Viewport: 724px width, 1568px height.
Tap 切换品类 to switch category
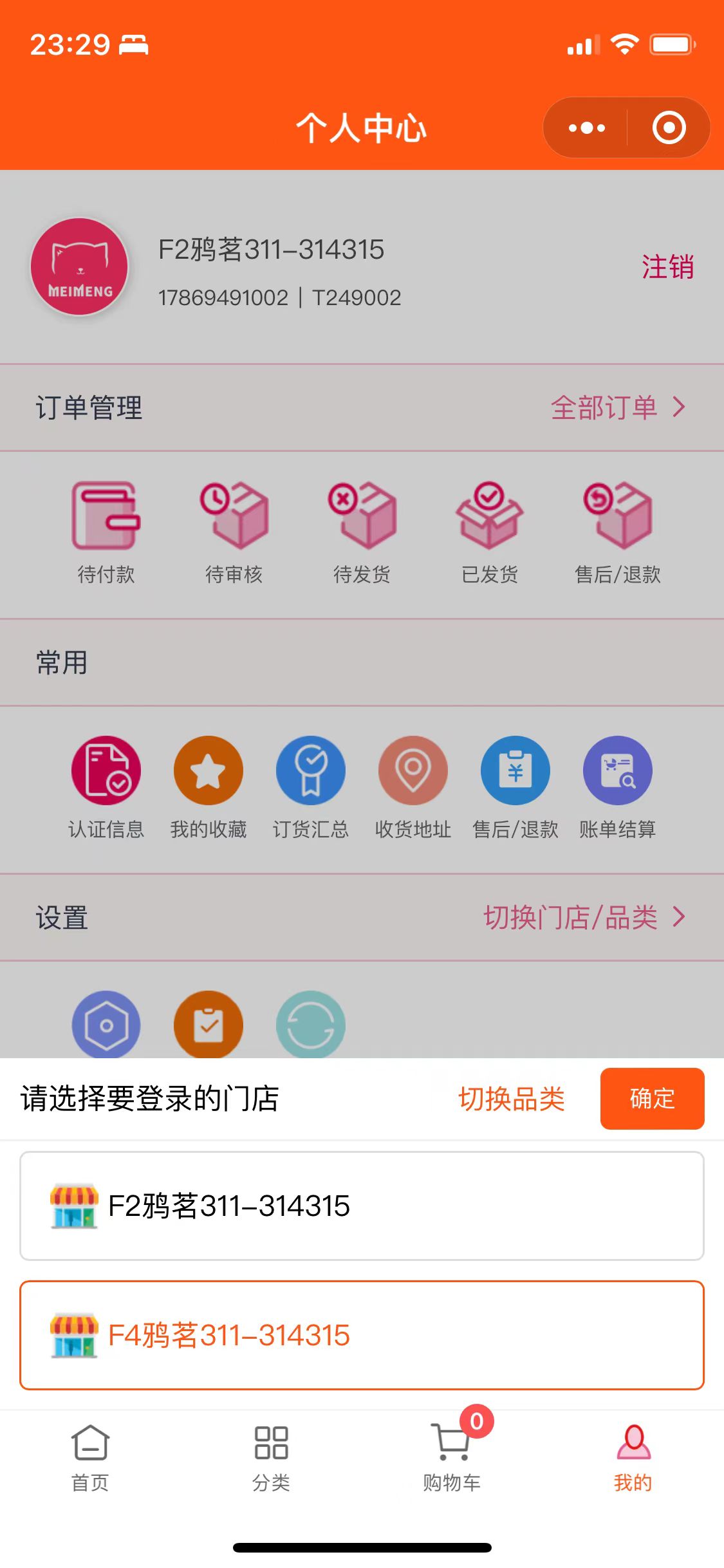click(511, 1099)
